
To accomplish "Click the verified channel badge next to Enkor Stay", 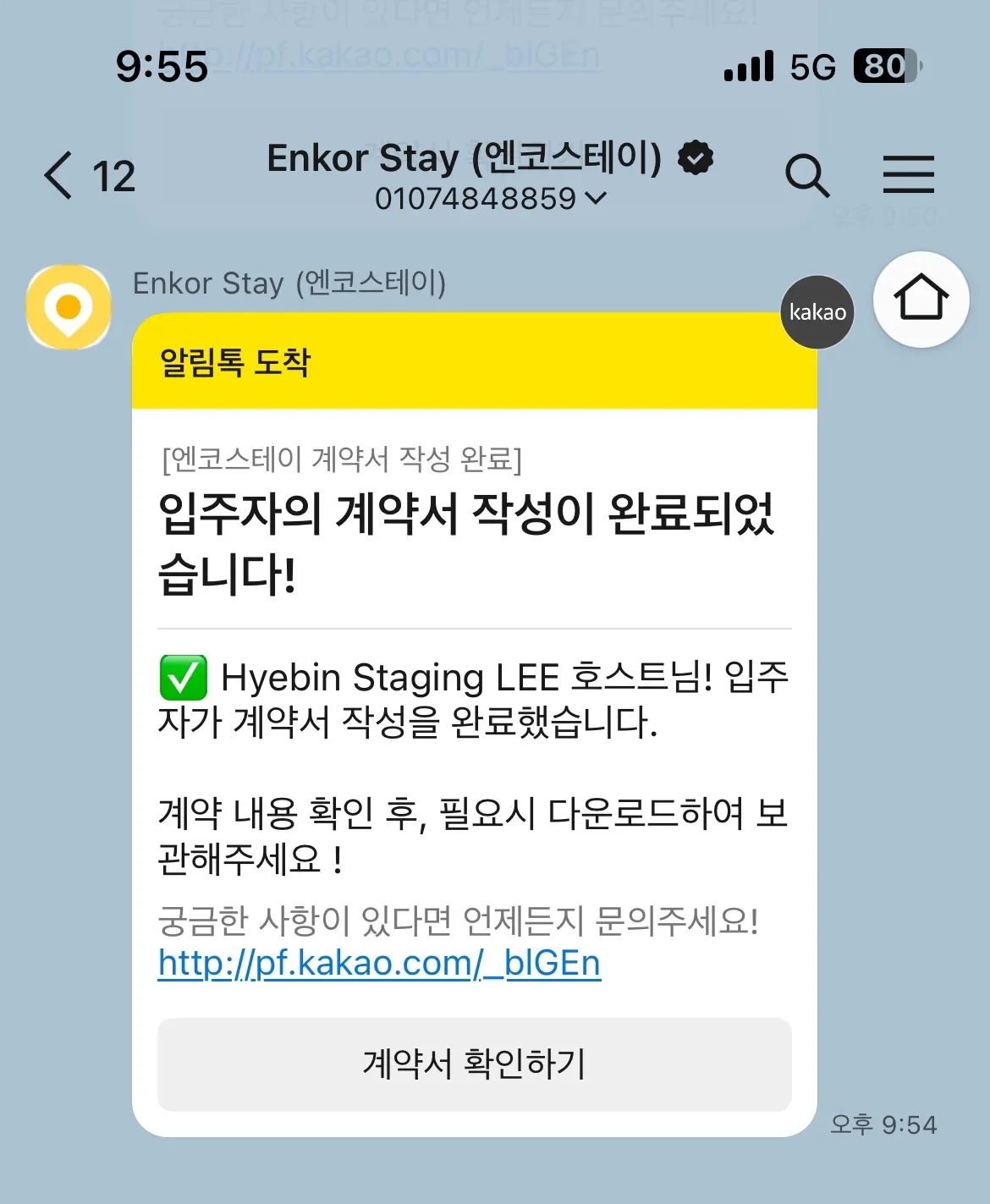I will [x=696, y=157].
